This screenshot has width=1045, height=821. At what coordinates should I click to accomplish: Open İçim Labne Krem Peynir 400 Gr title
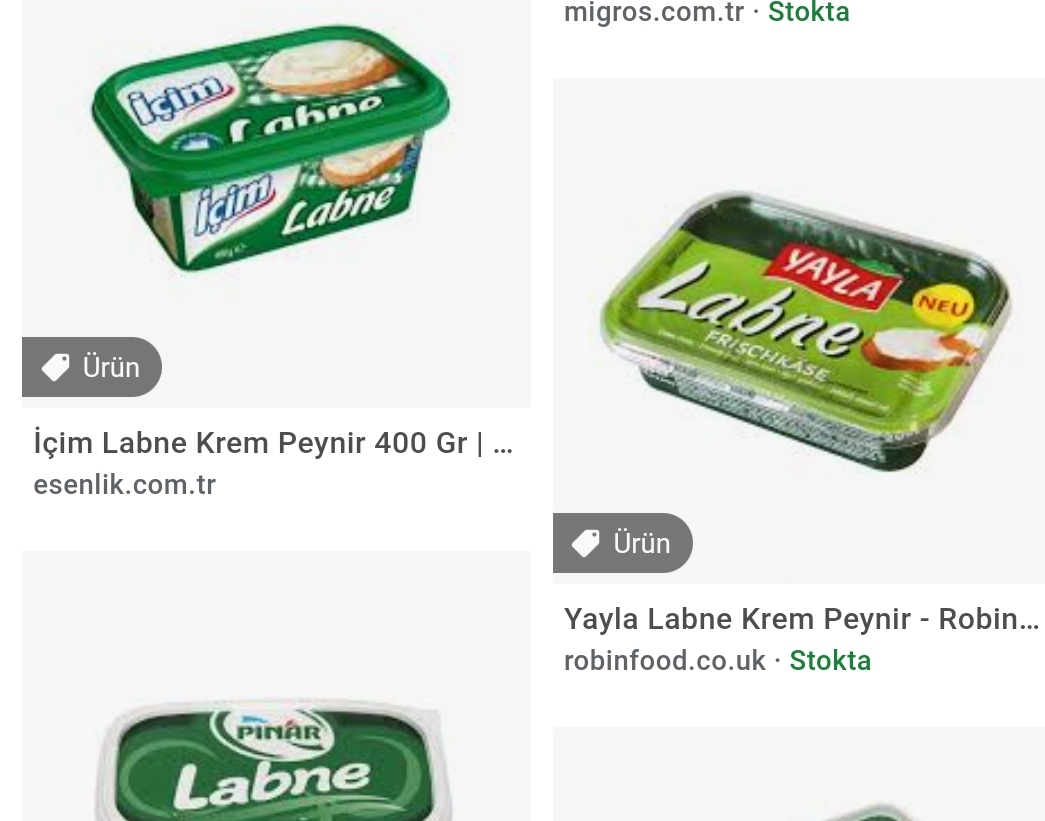273,443
